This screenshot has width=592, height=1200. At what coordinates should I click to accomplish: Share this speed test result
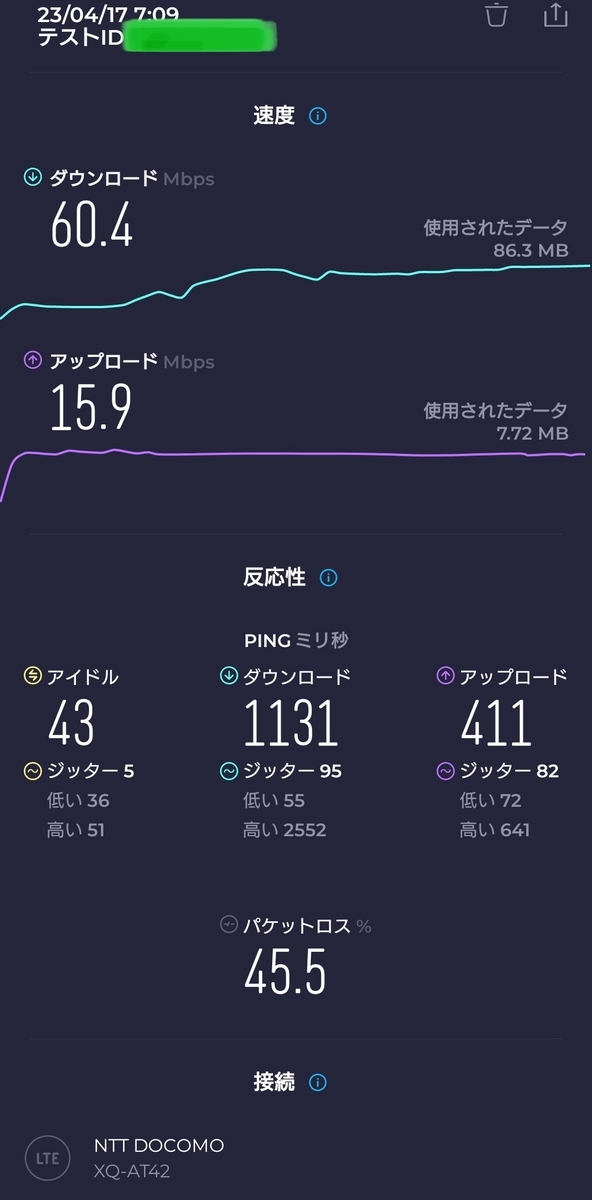pyautogui.click(x=555, y=14)
